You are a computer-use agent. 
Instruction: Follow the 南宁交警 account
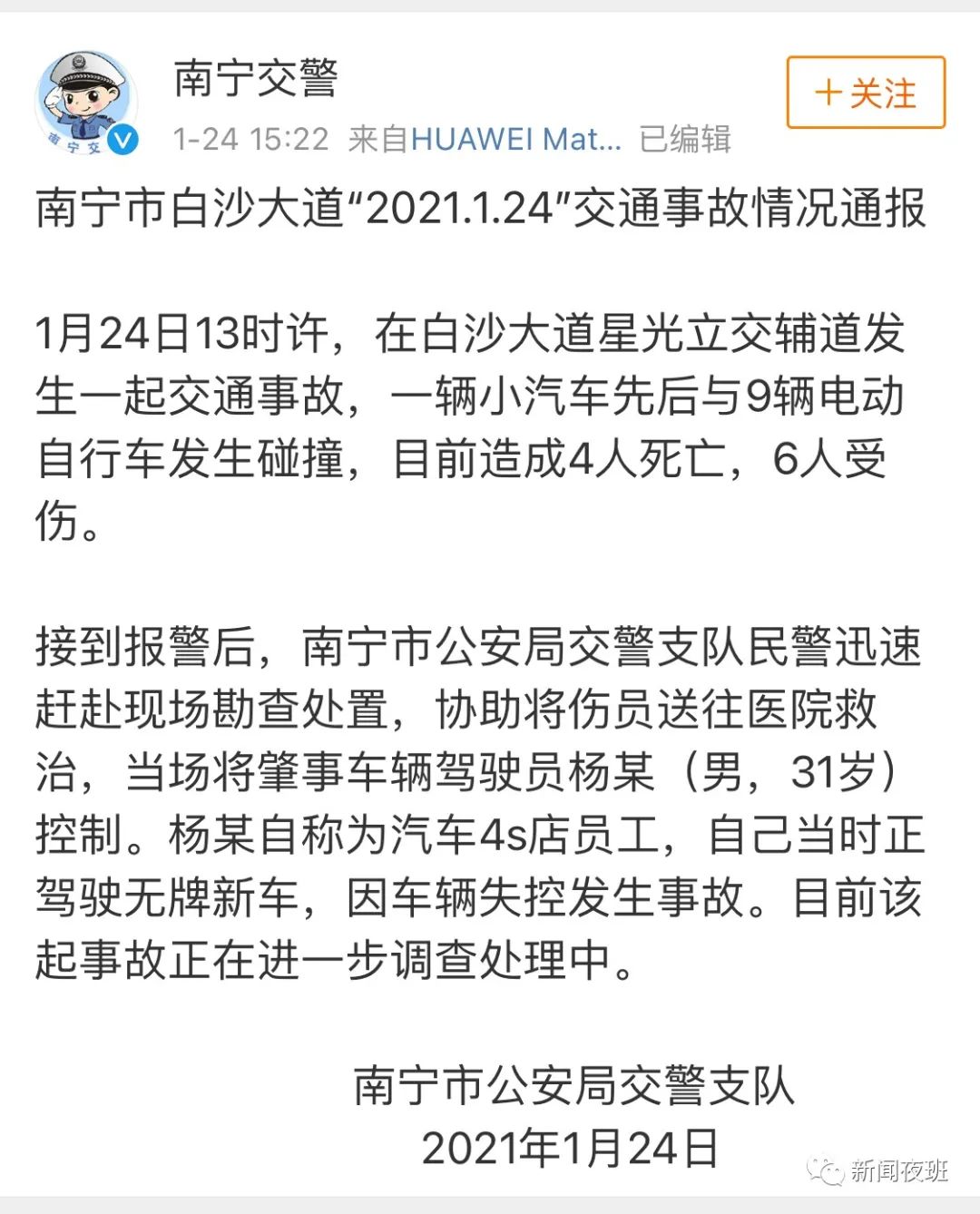(866, 93)
